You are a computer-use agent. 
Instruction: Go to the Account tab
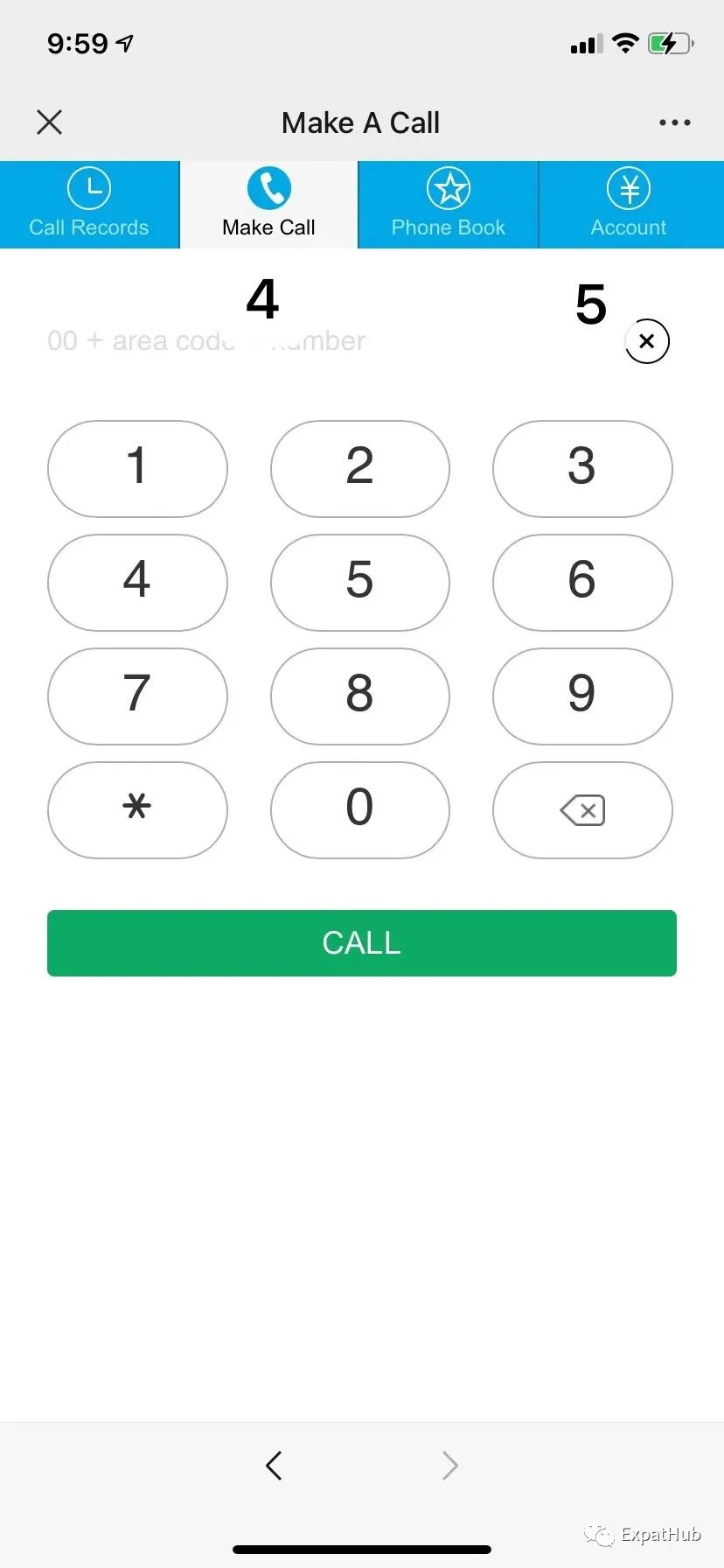[x=629, y=205]
